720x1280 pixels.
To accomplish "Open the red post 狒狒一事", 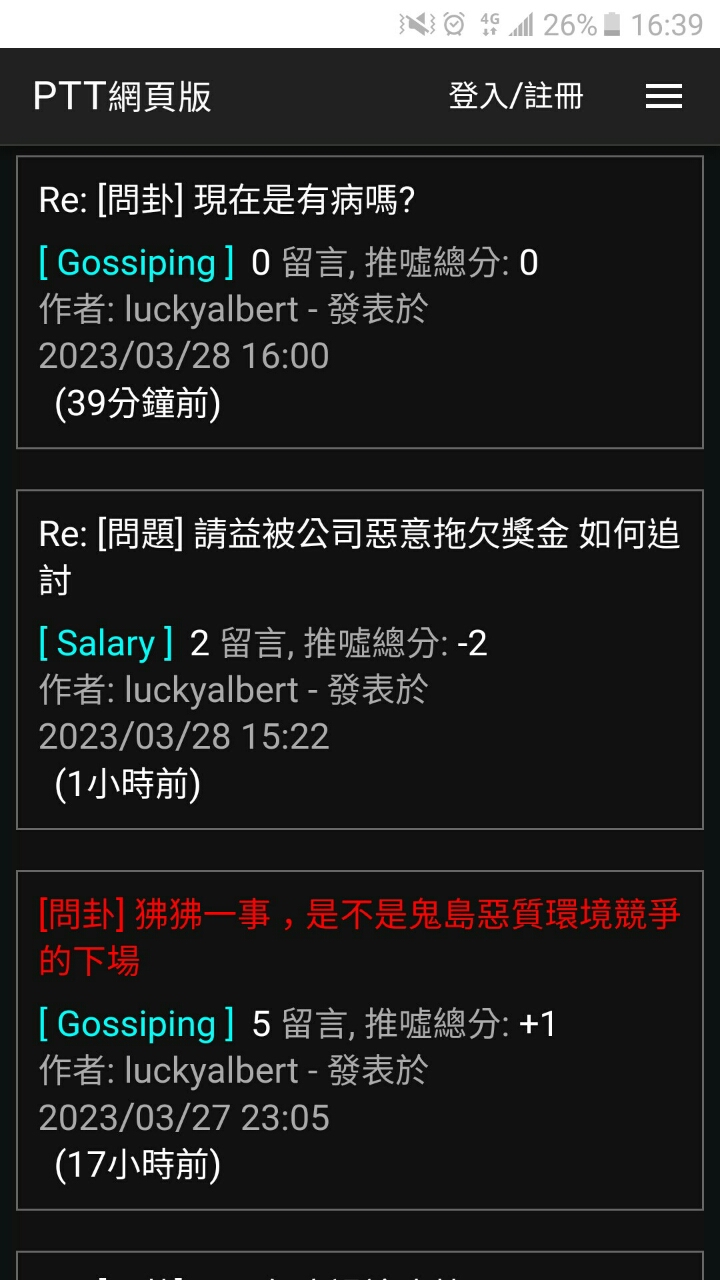I will (x=359, y=937).
